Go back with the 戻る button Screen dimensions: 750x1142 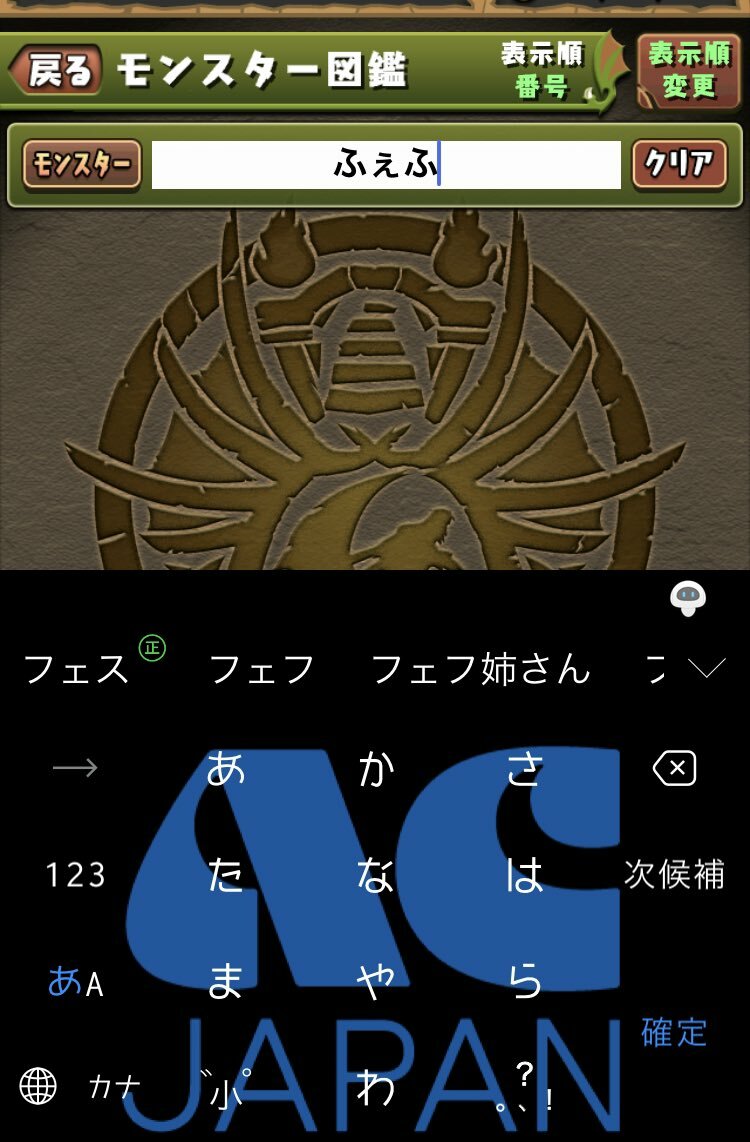57,70
